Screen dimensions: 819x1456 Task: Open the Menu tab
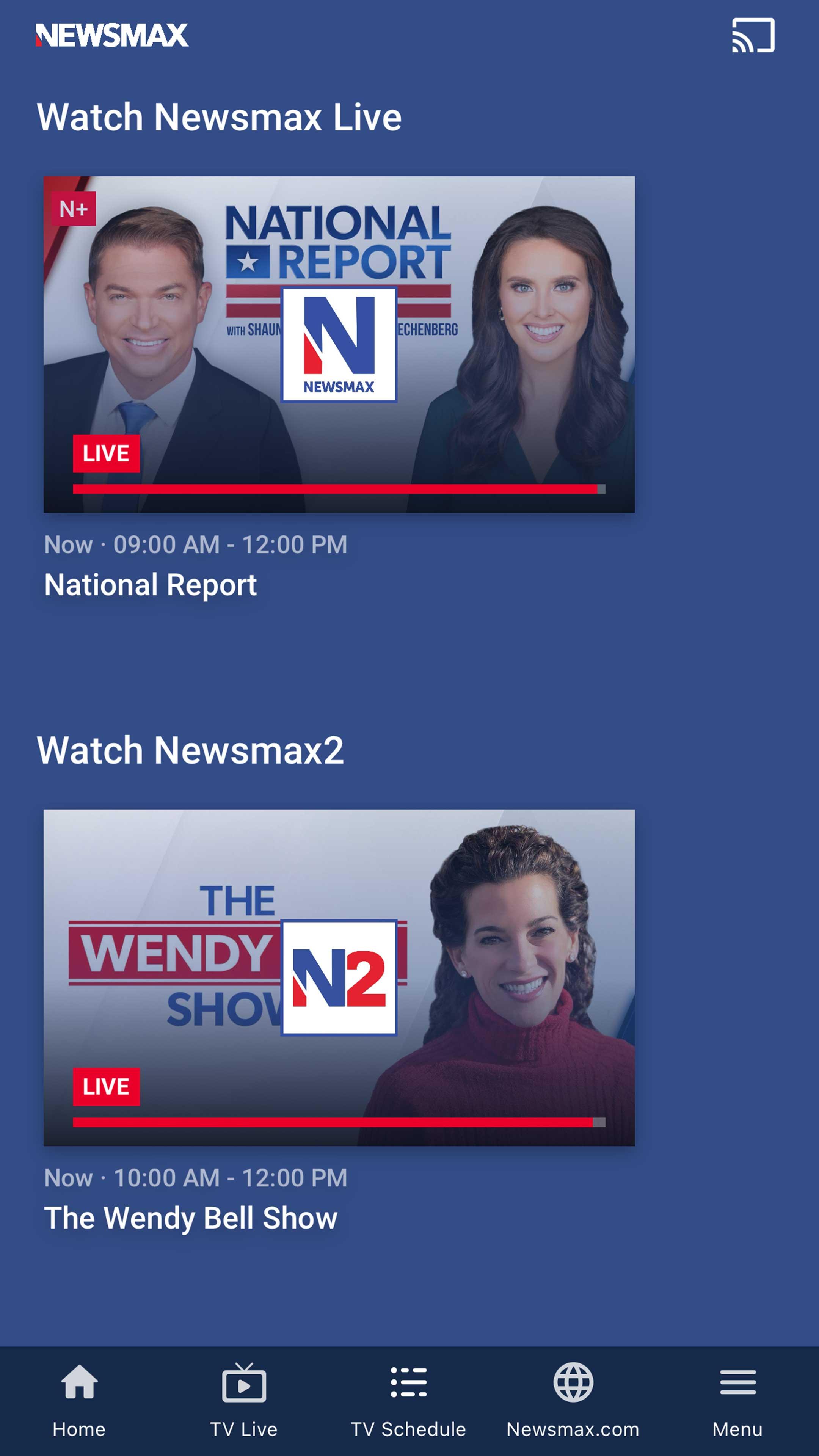click(737, 1400)
